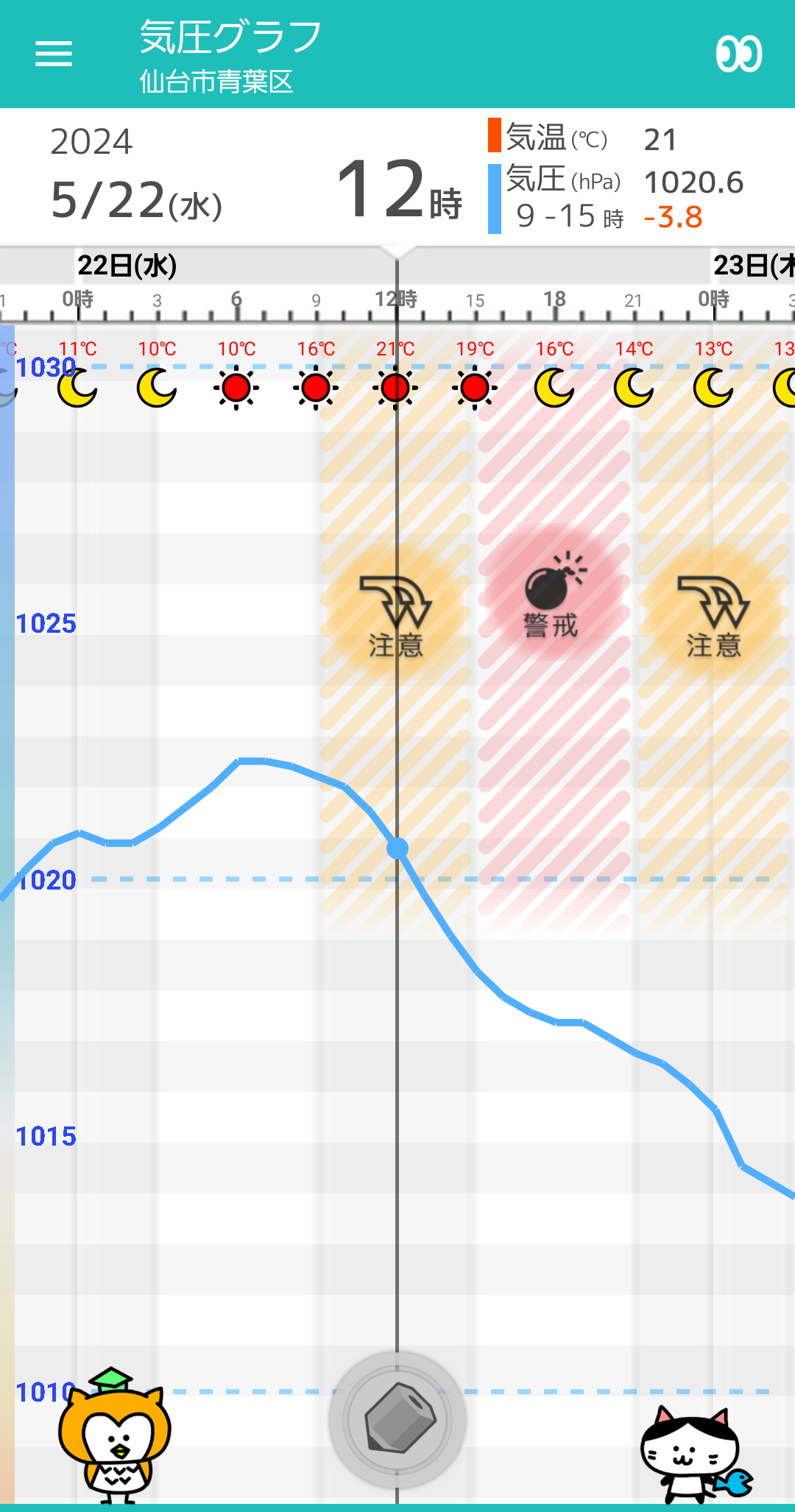Open the hamburger menu

(x=54, y=54)
